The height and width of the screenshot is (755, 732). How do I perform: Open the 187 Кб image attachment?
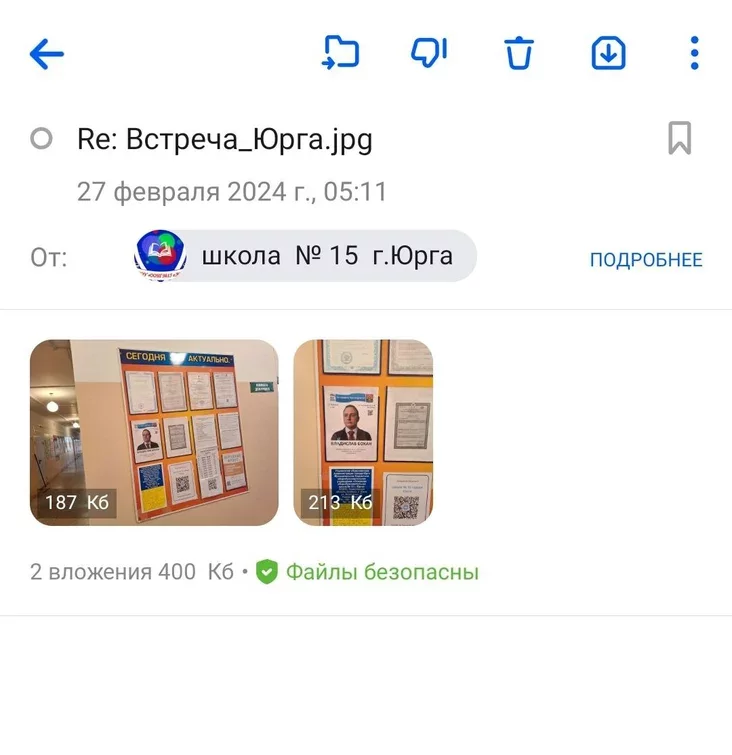[154, 433]
